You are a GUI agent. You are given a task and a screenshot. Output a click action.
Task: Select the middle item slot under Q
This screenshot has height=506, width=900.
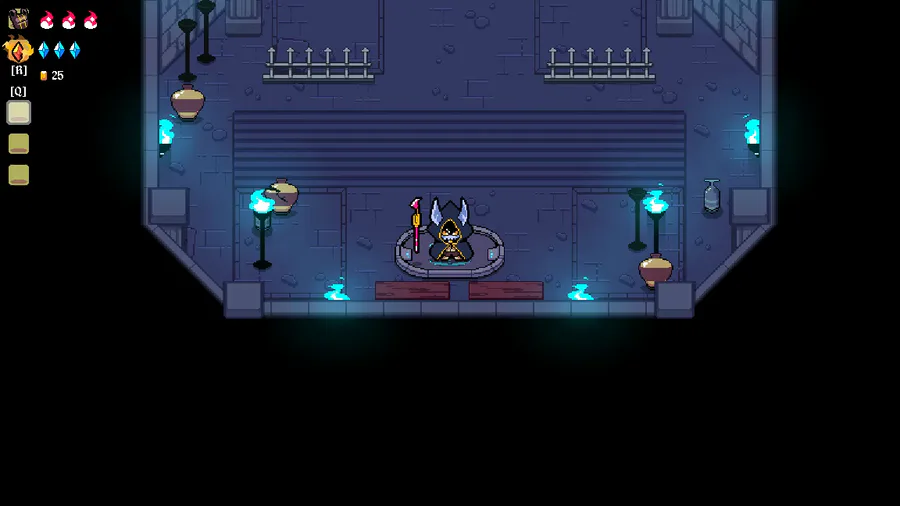(18, 143)
